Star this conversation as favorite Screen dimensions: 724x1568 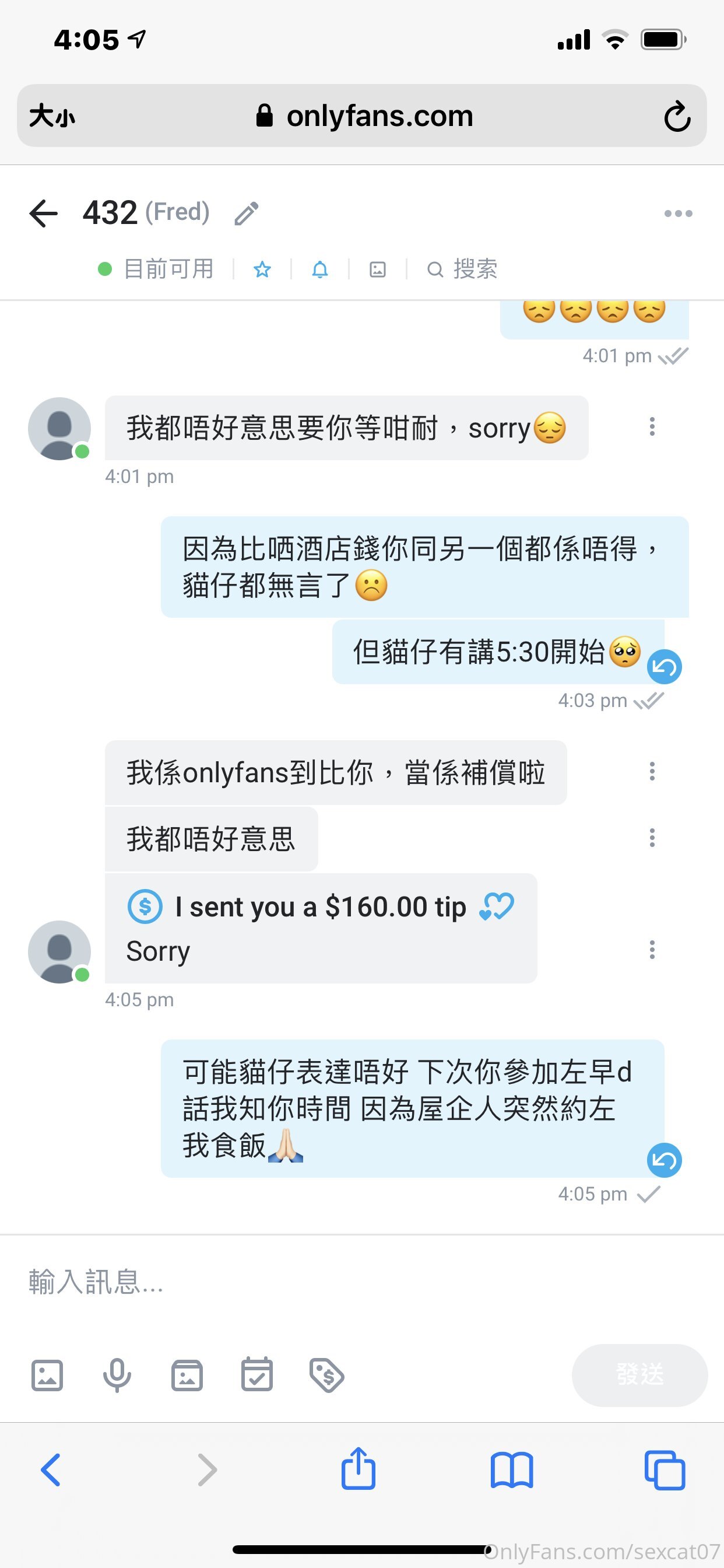click(x=262, y=269)
